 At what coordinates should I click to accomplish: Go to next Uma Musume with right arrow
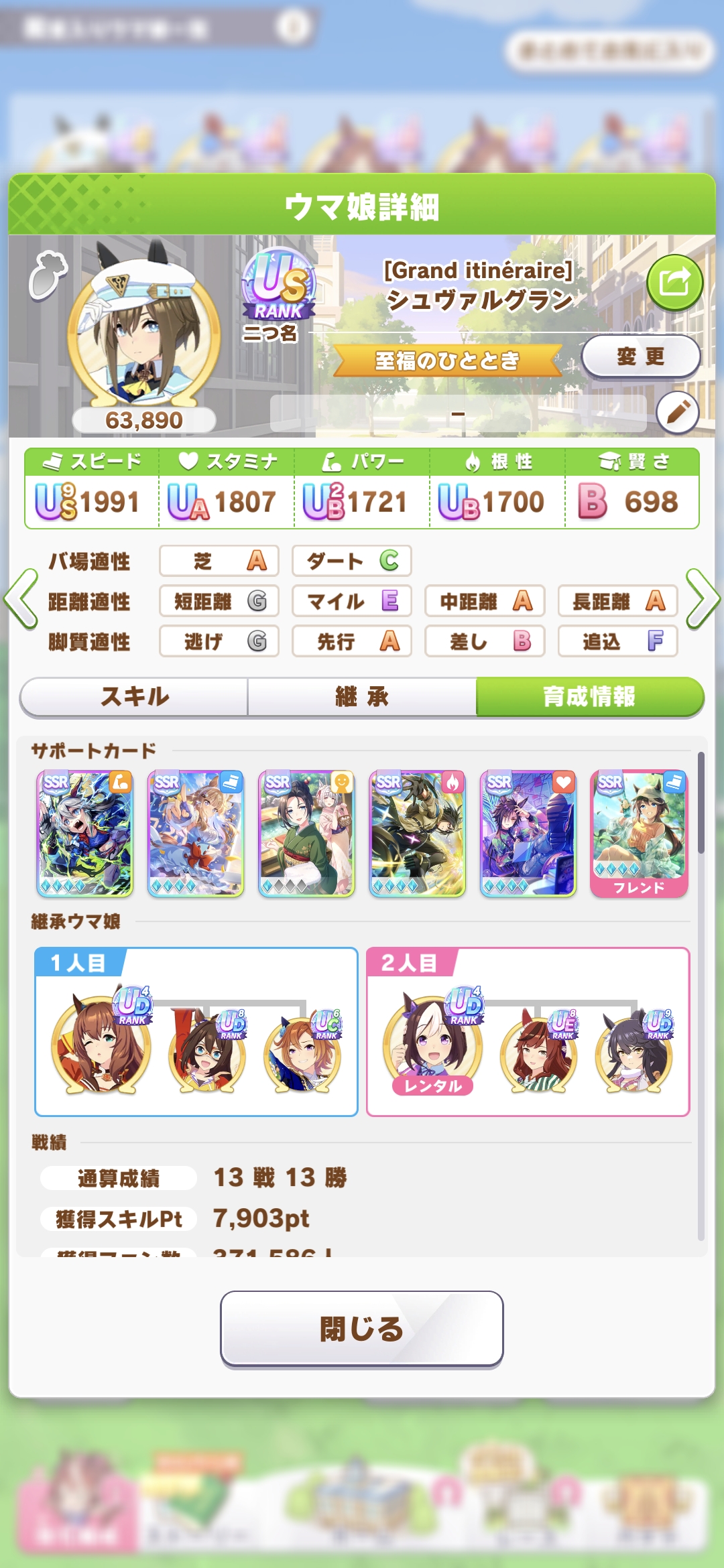tap(702, 599)
